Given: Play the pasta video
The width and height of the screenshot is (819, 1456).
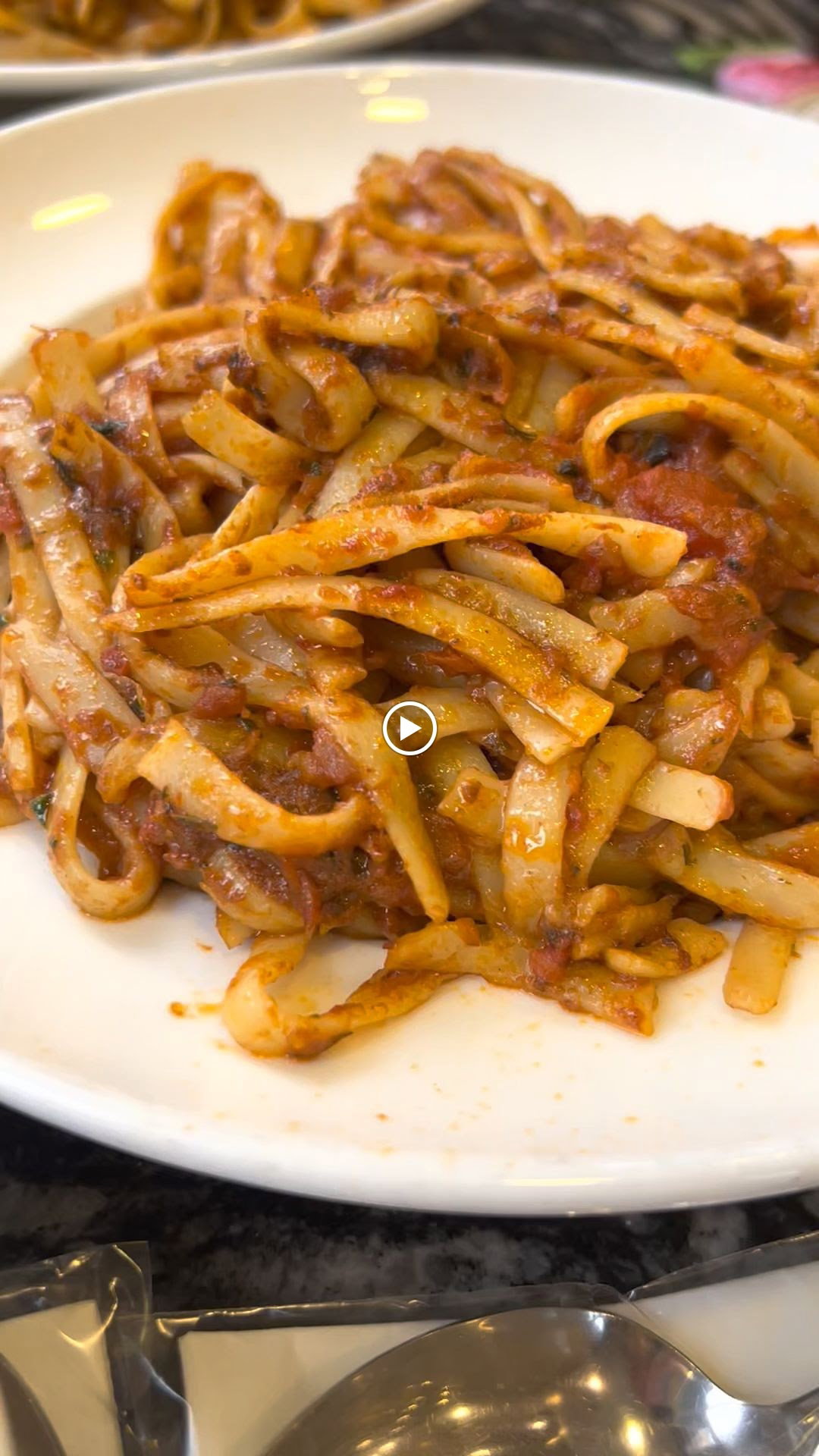Looking at the screenshot, I should point(409,729).
